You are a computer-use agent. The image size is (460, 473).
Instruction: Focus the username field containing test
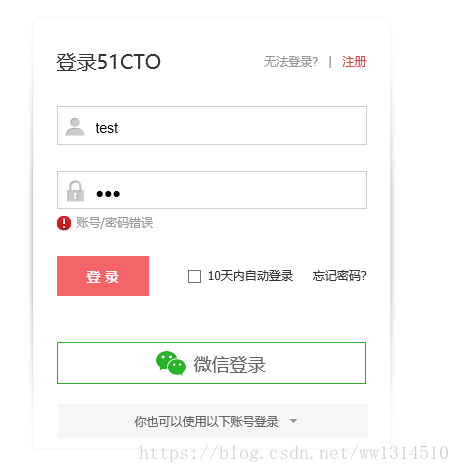click(212, 126)
